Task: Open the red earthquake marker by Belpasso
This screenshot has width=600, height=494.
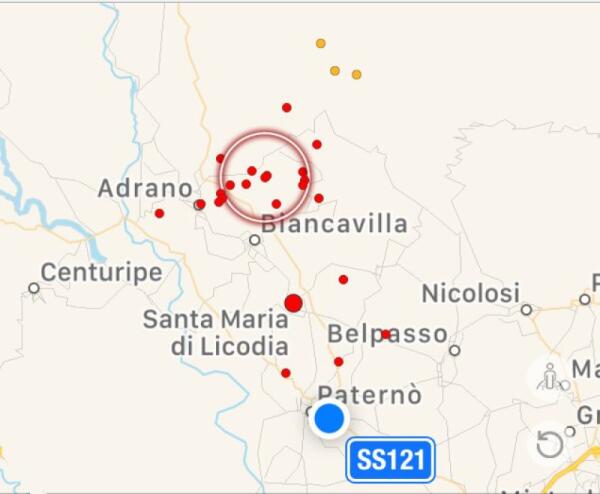Action: point(385,334)
